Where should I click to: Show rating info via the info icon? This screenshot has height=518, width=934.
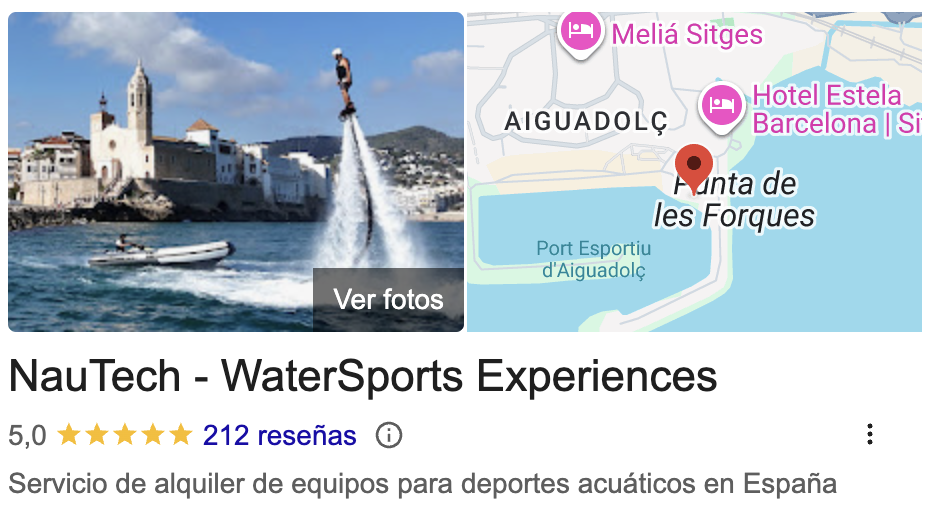(x=388, y=436)
